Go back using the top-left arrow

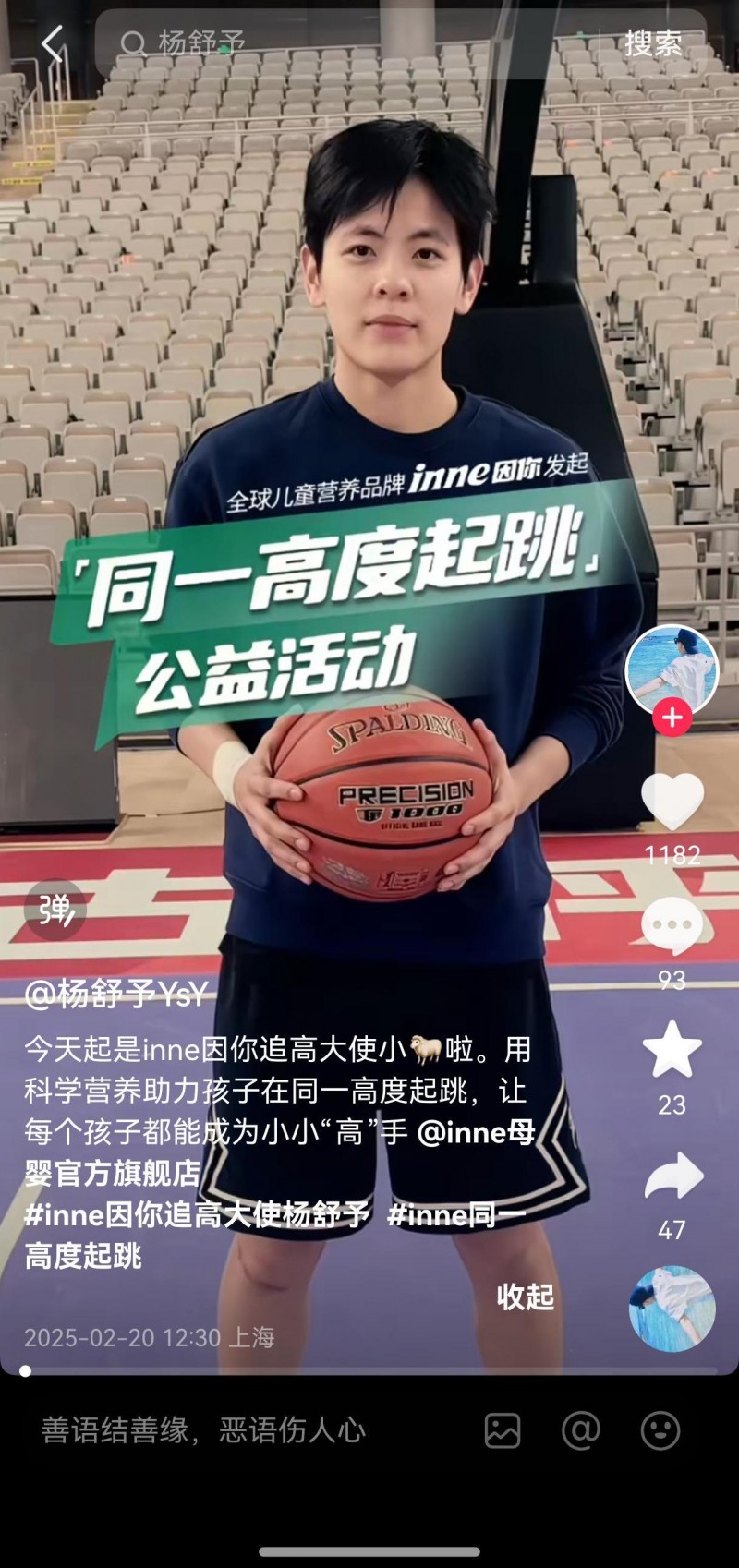(x=52, y=43)
